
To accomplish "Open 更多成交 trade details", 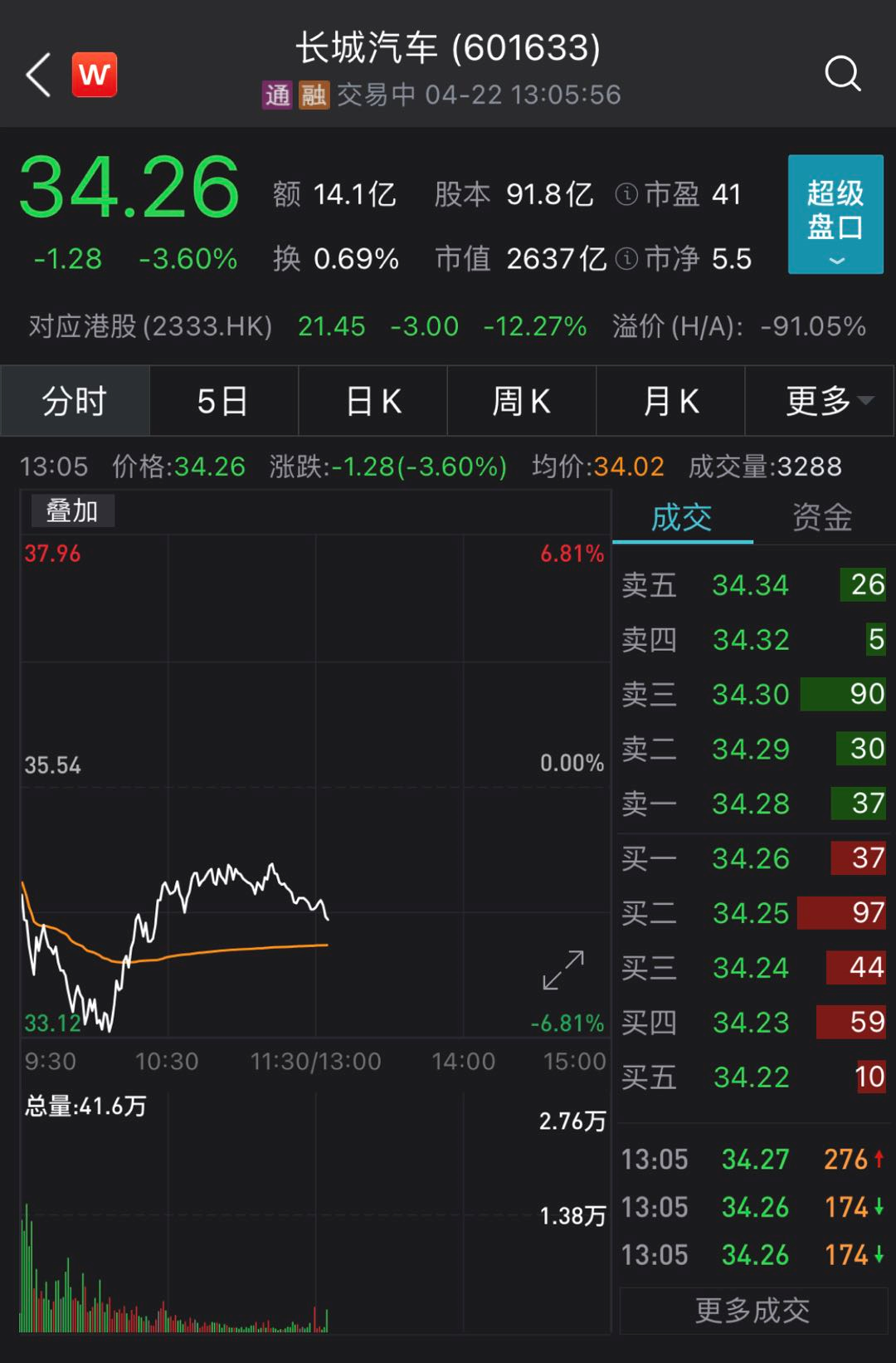I will click(x=752, y=1311).
